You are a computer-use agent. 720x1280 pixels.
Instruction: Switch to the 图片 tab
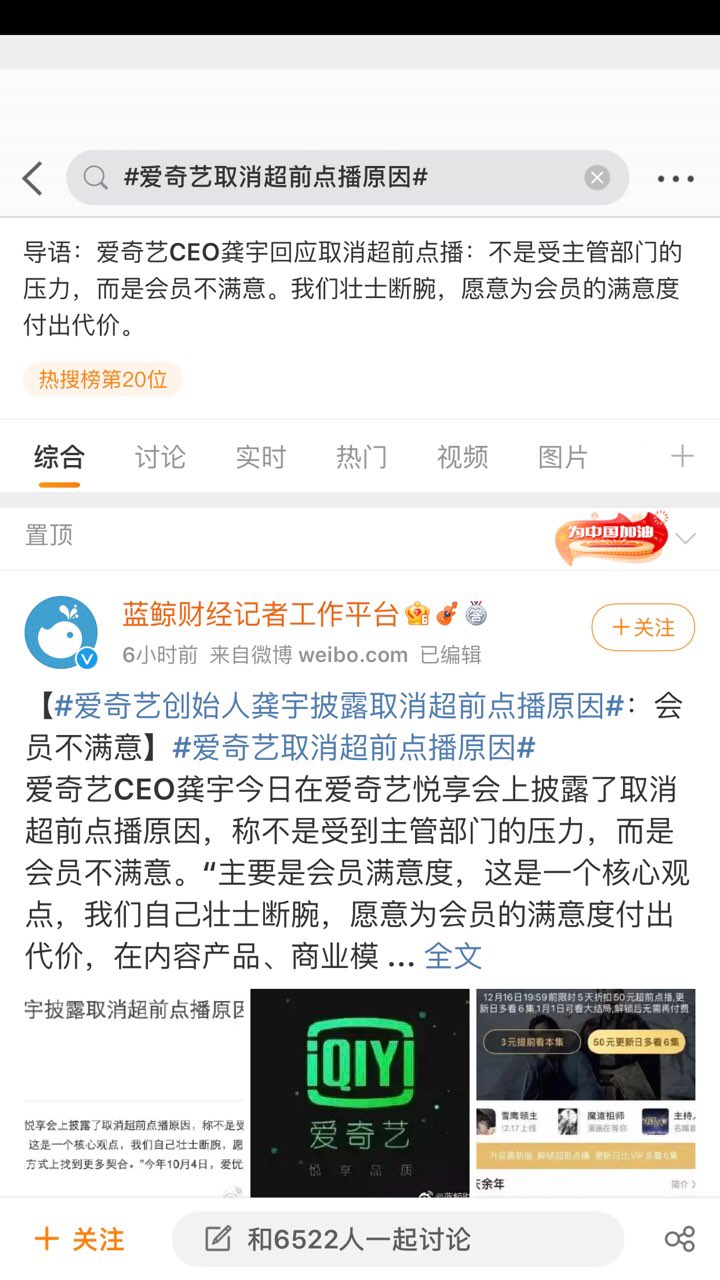pyautogui.click(x=563, y=458)
